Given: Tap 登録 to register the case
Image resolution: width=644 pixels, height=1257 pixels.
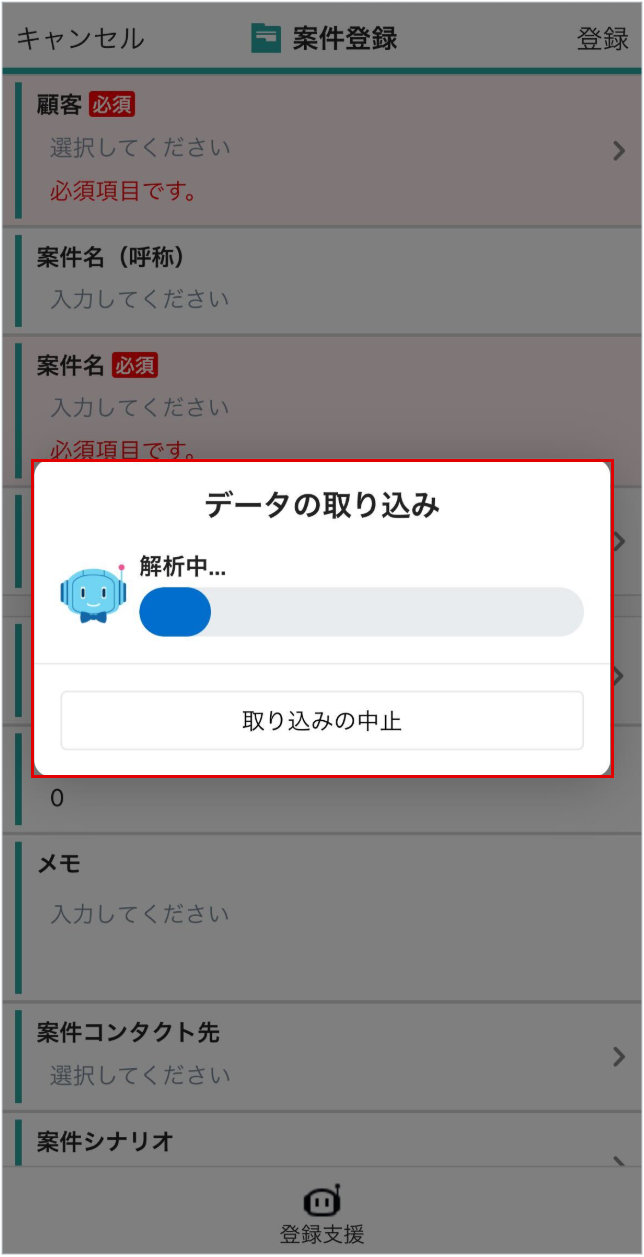Looking at the screenshot, I should (602, 39).
